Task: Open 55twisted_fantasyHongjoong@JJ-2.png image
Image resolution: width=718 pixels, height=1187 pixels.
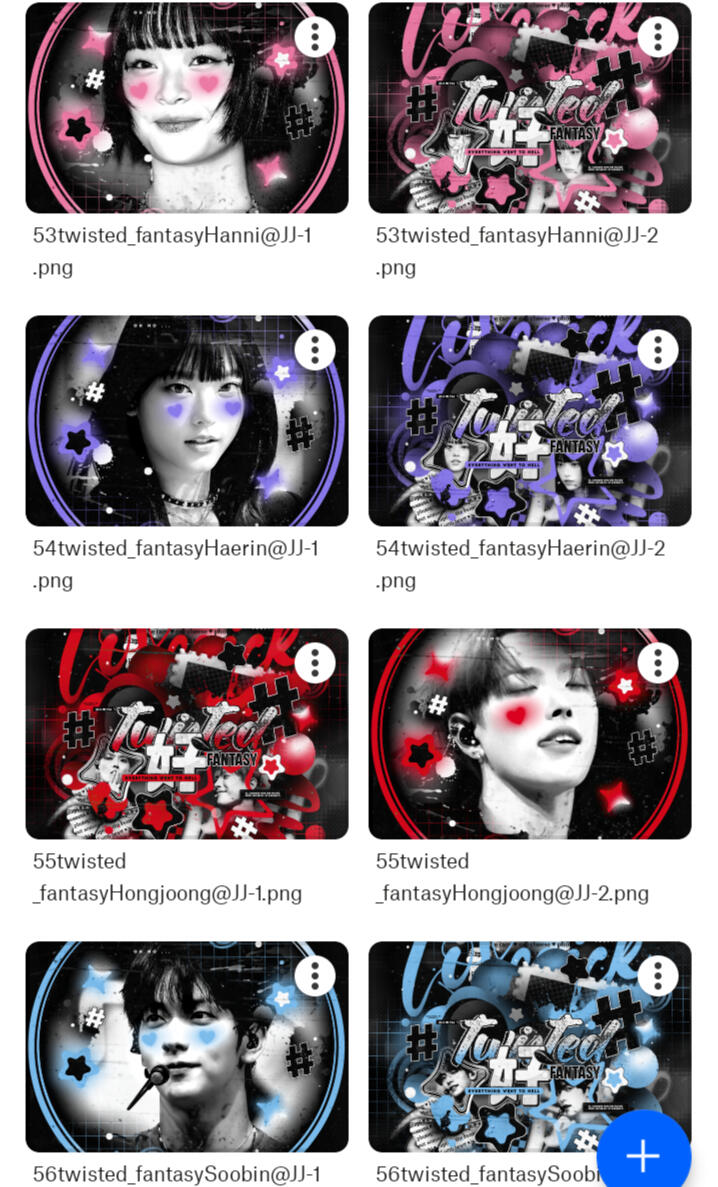Action: click(510, 745)
